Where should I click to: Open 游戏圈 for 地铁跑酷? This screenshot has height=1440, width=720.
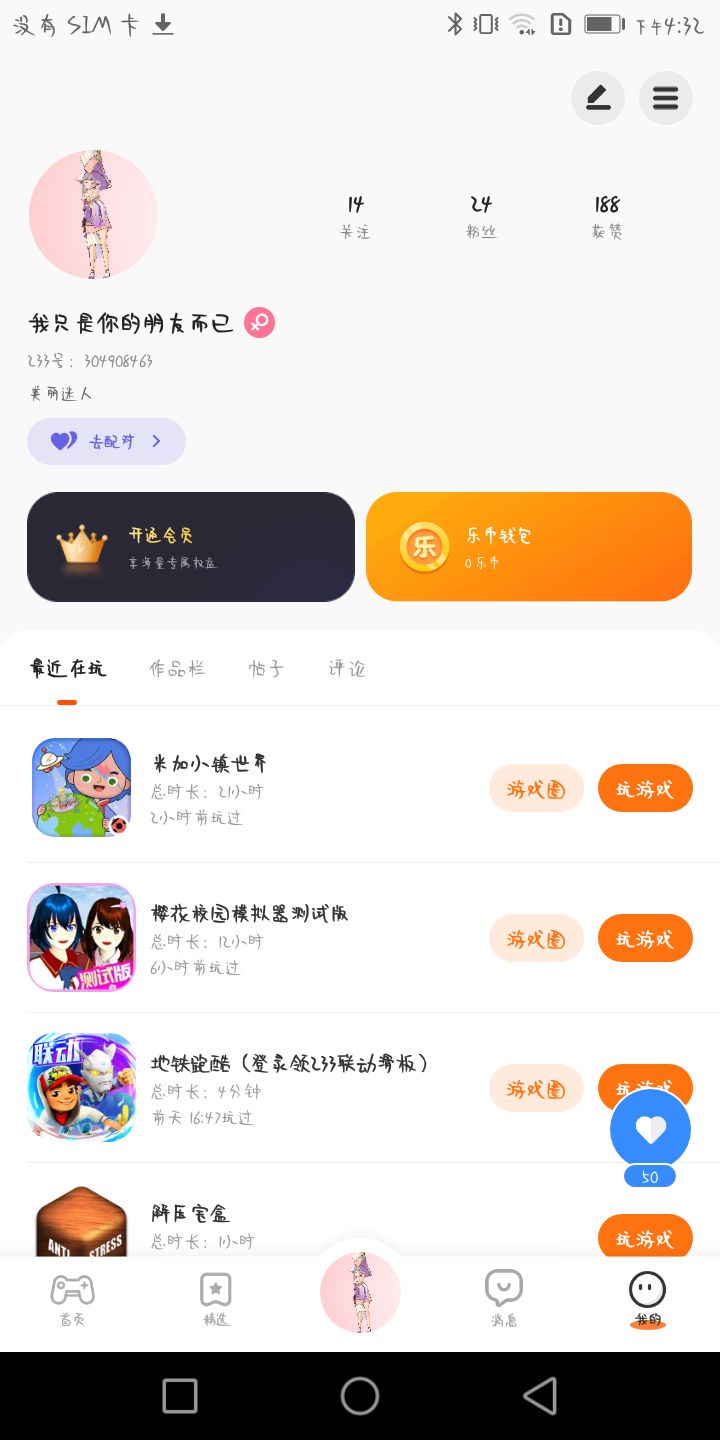tap(536, 1089)
